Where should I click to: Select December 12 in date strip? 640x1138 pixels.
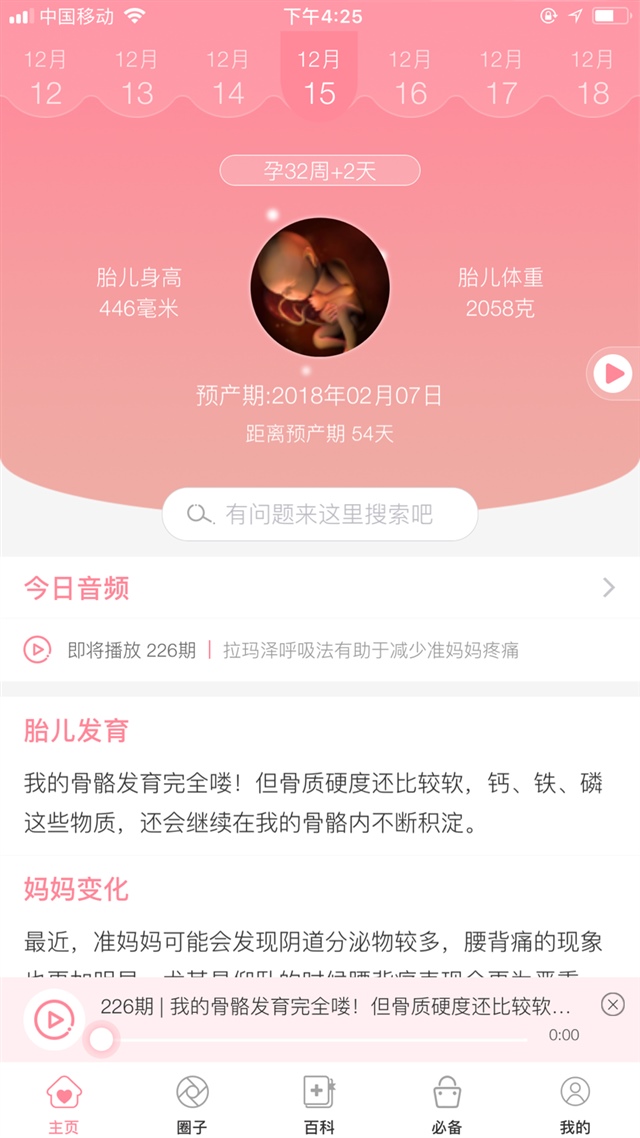[46, 78]
